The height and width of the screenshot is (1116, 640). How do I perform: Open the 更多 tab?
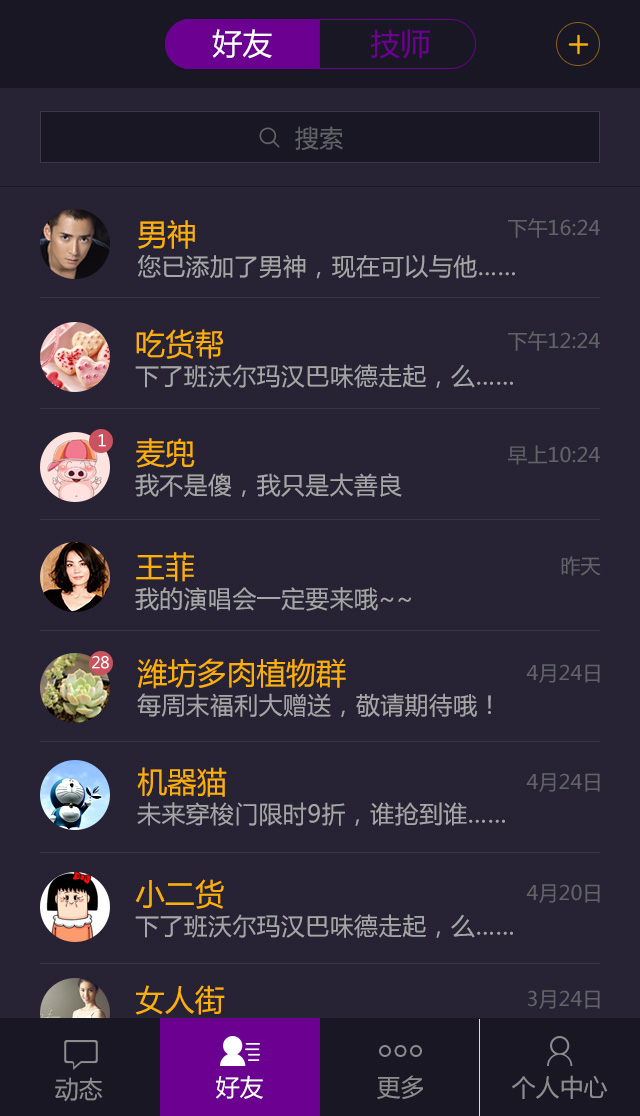(x=400, y=1068)
